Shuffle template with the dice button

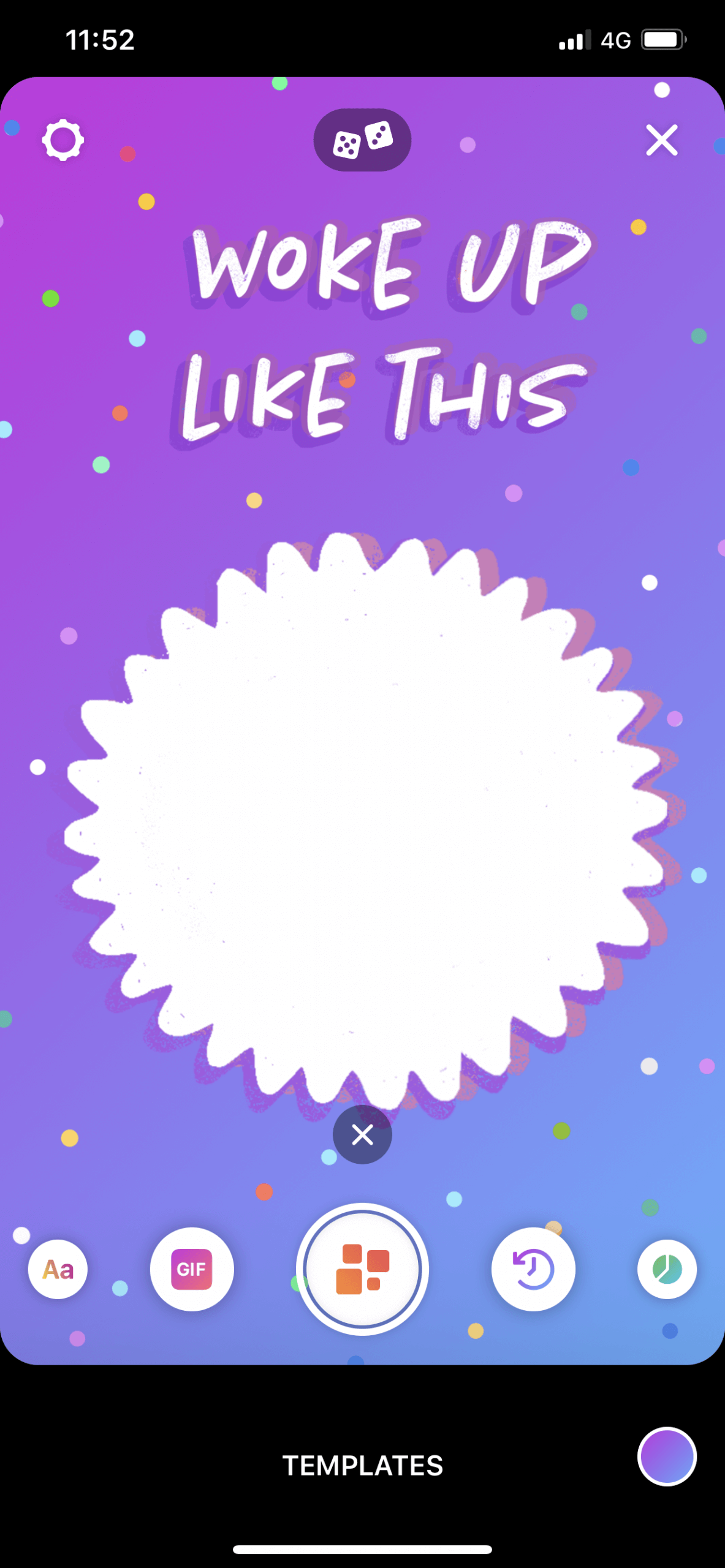(x=362, y=140)
